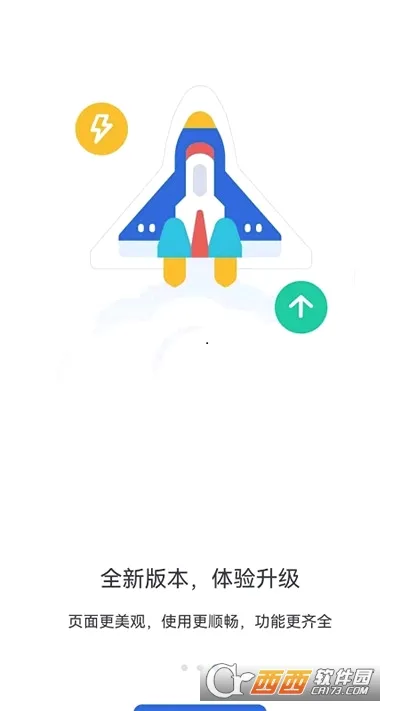Image resolution: width=400 pixels, height=711 pixels.
Task: Tap the blue button at the bottom
Action: click(200, 707)
